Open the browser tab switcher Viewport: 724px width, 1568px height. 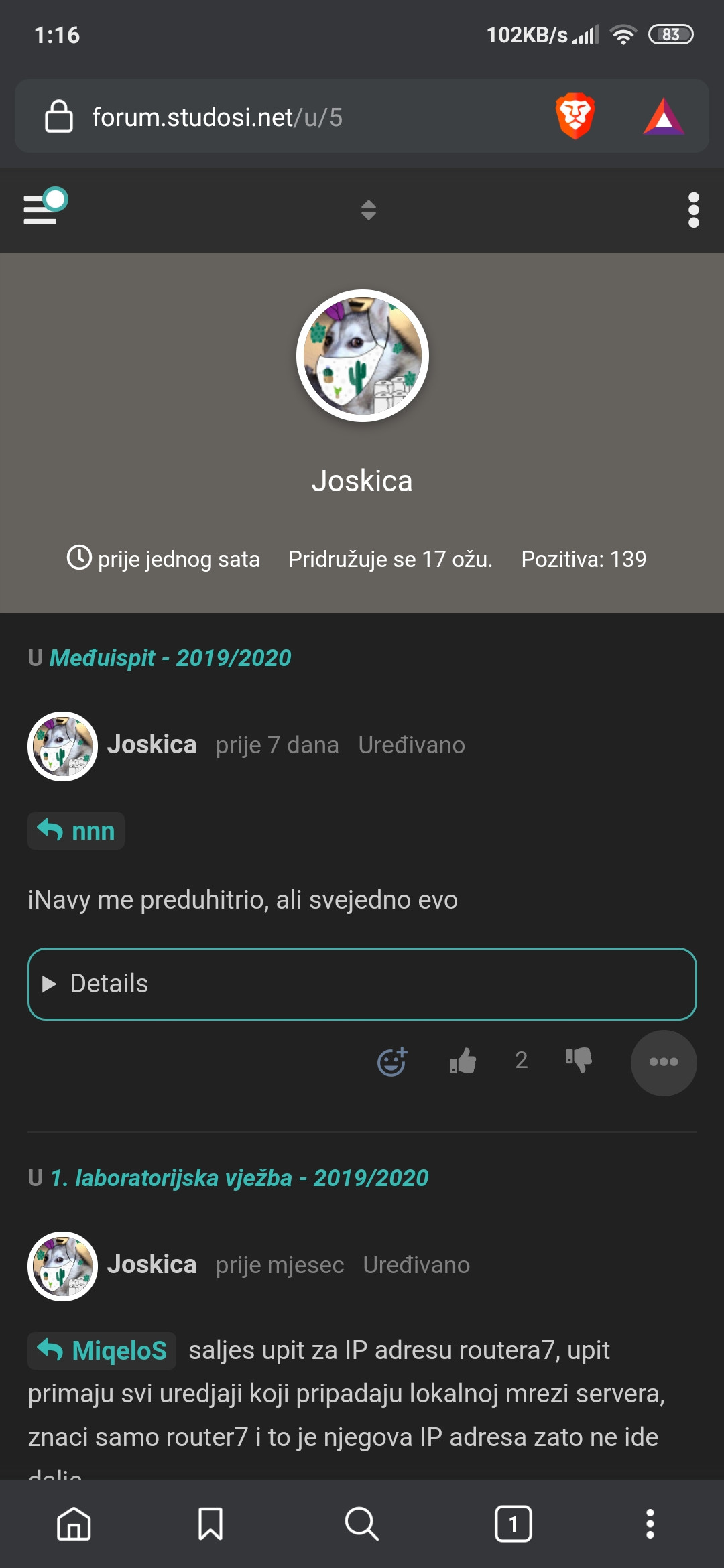click(514, 1524)
